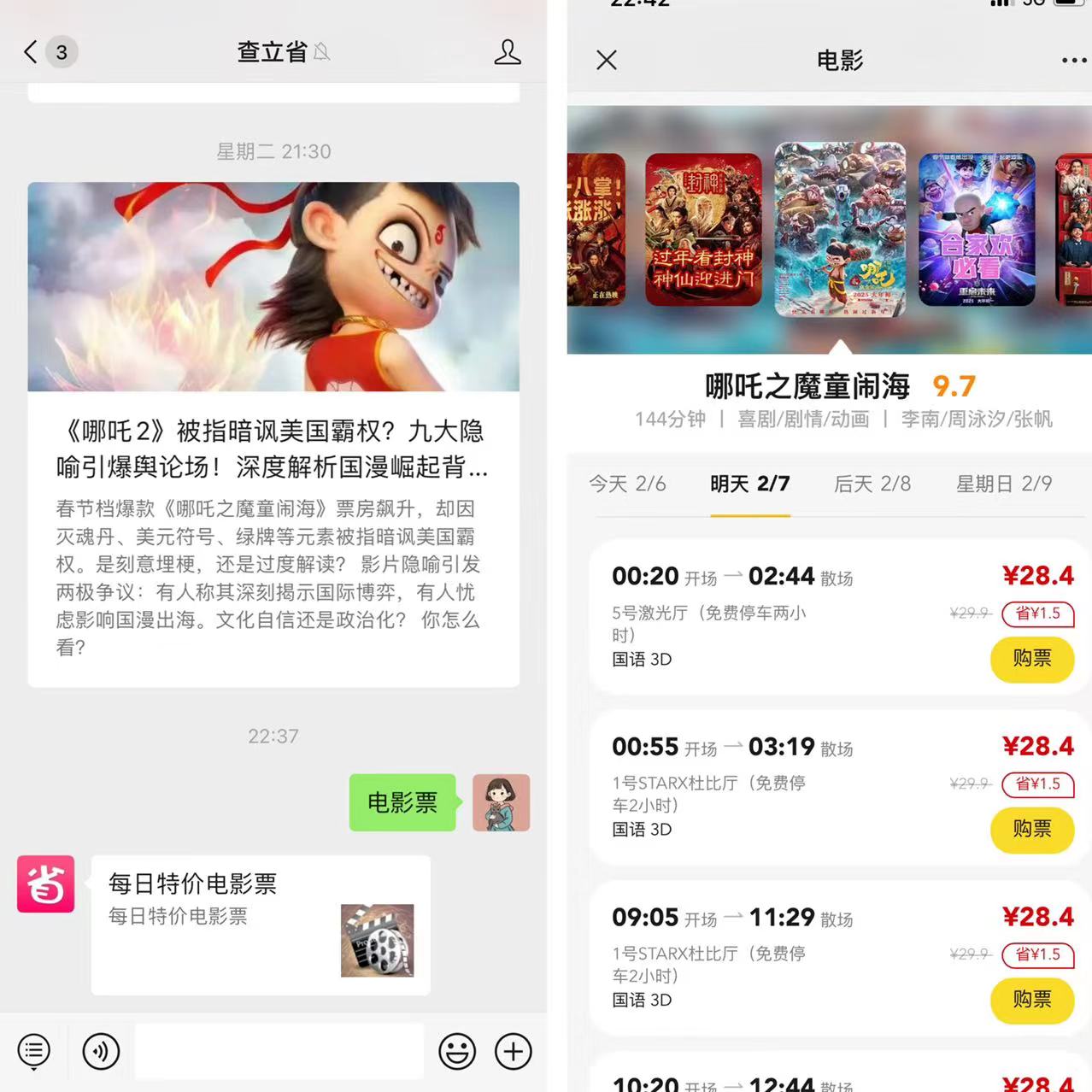Switch to the 星期日 2/9 date tab

[1003, 484]
